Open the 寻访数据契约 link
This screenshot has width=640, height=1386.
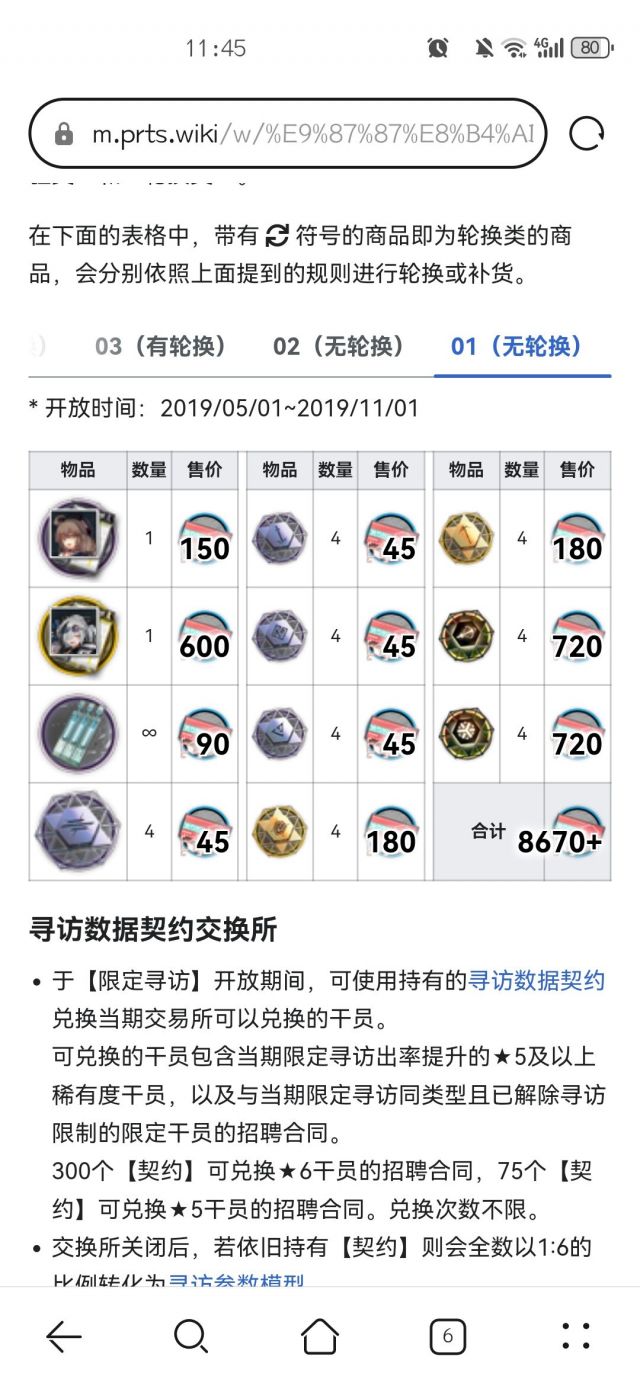(x=537, y=981)
